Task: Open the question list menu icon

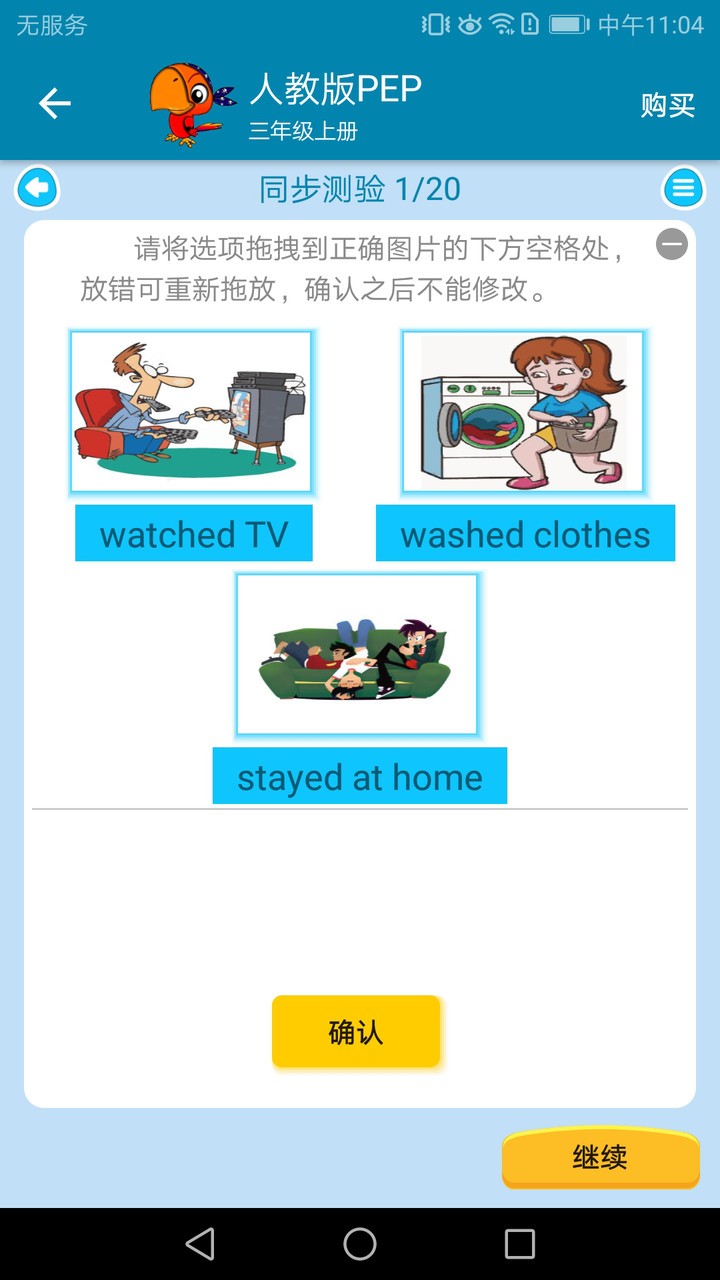Action: point(683,188)
